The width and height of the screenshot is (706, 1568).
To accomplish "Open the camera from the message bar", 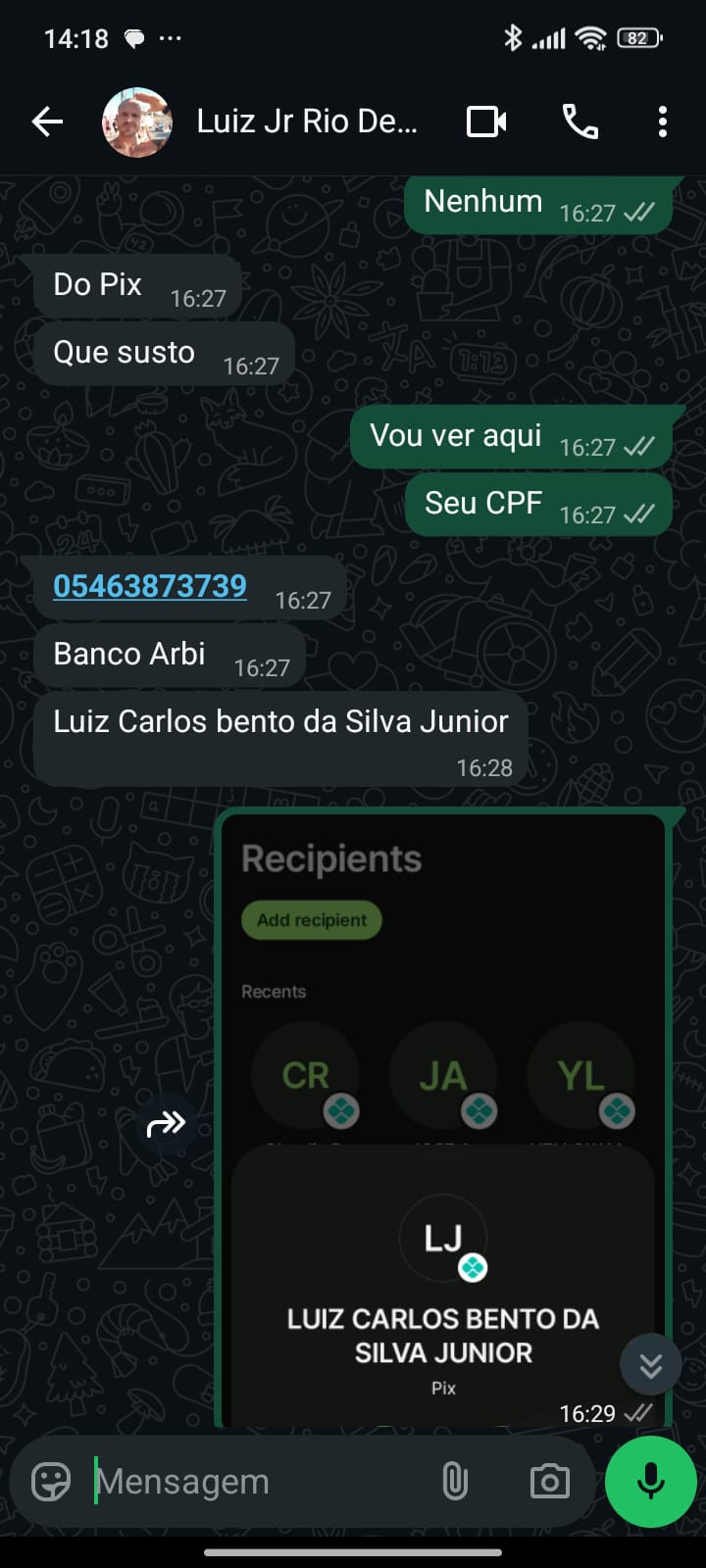I will (x=549, y=1482).
